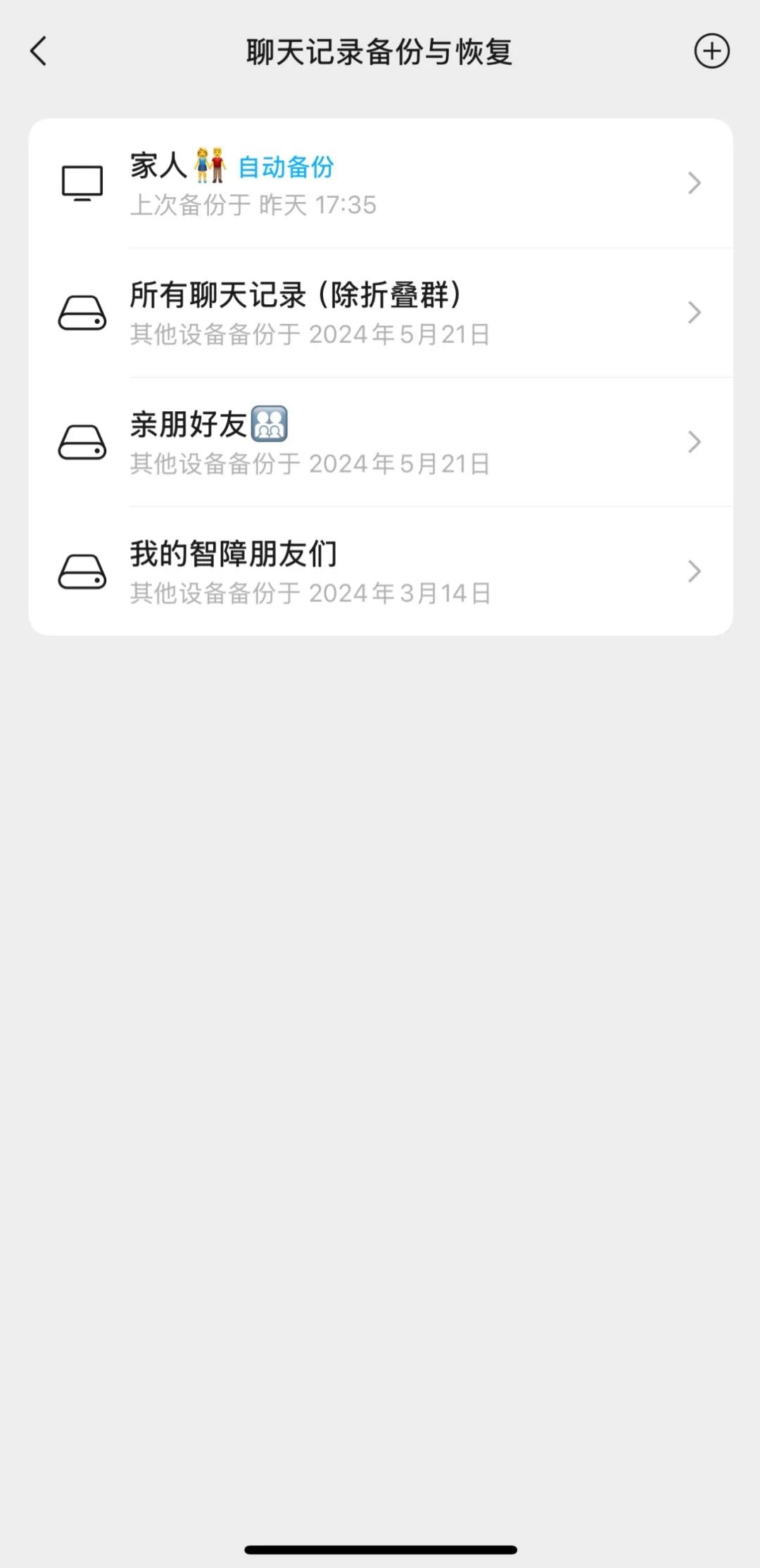760x1568 pixels.
Task: Expand 所有聊天记录（除折叠群）using its chevron
Action: 695,313
